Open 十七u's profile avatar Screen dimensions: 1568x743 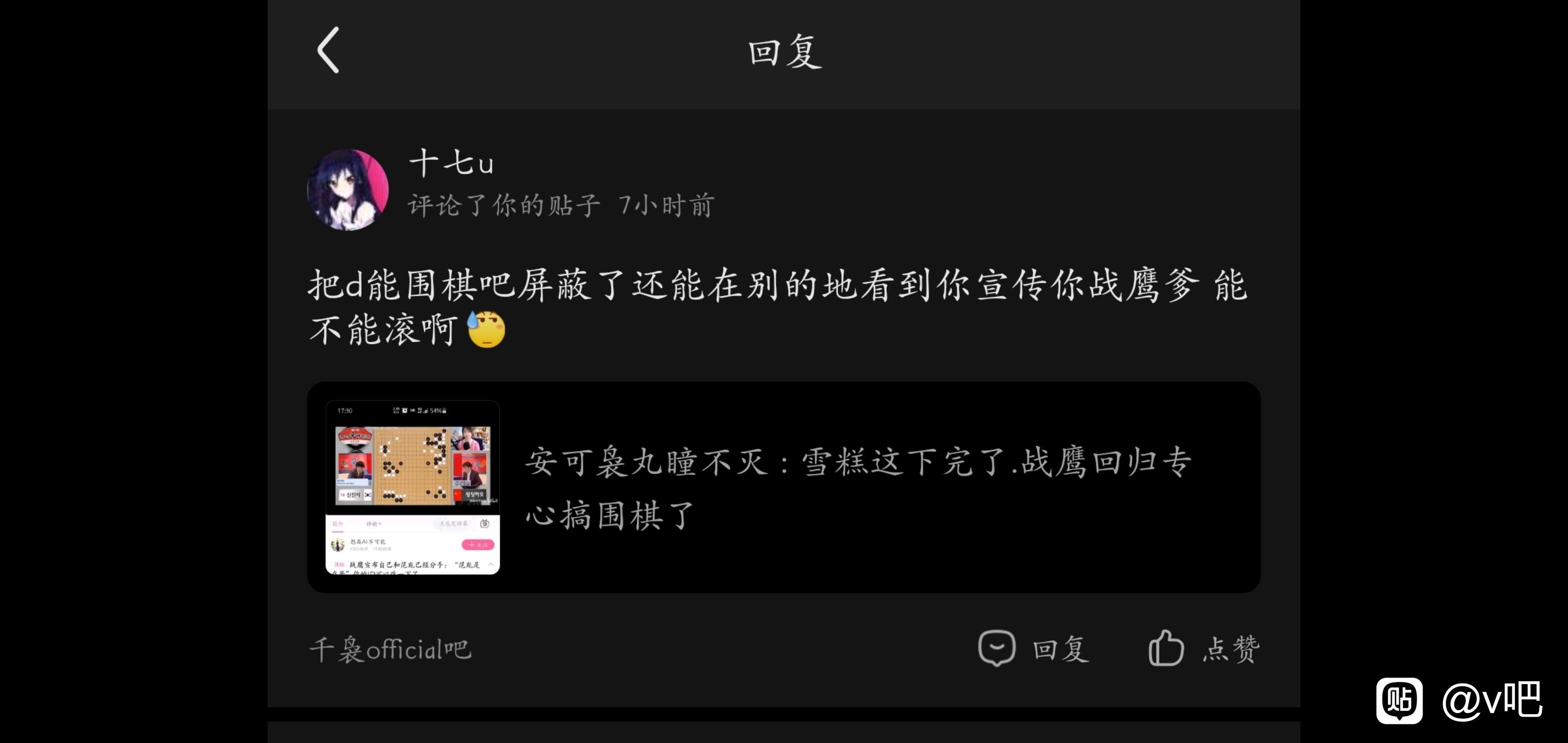point(348,189)
